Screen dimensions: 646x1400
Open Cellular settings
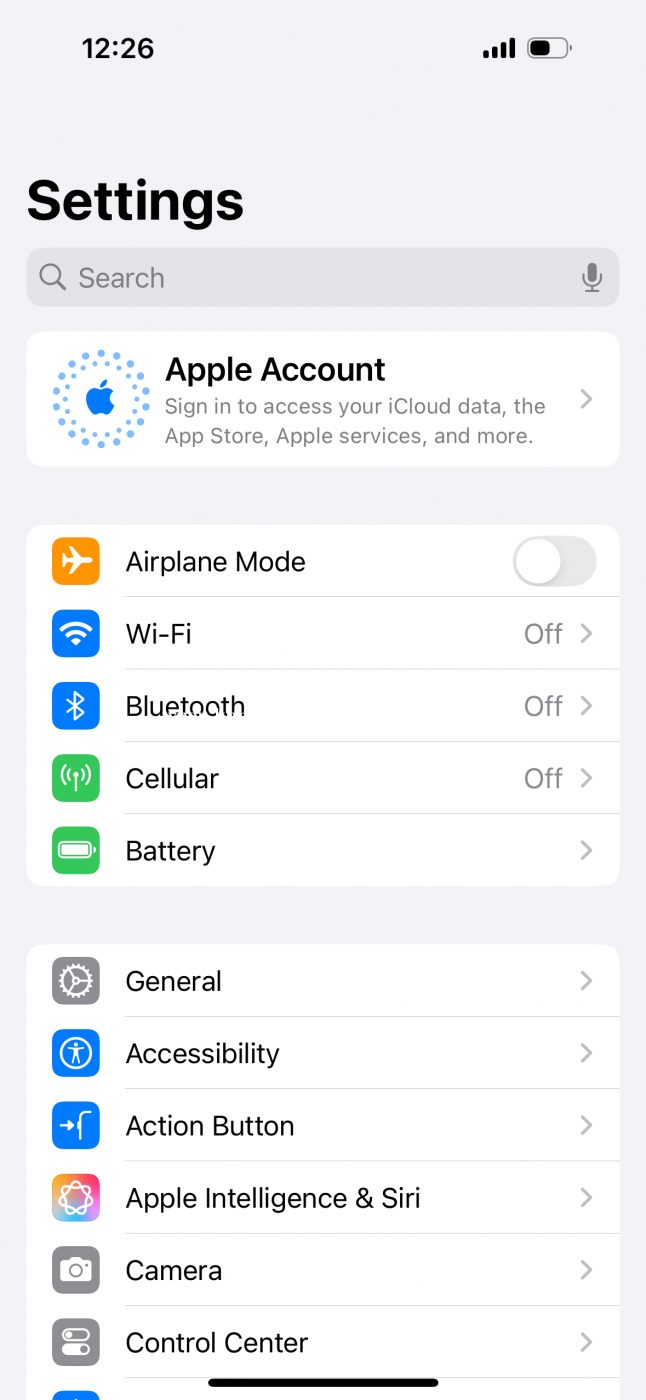[x=322, y=778]
